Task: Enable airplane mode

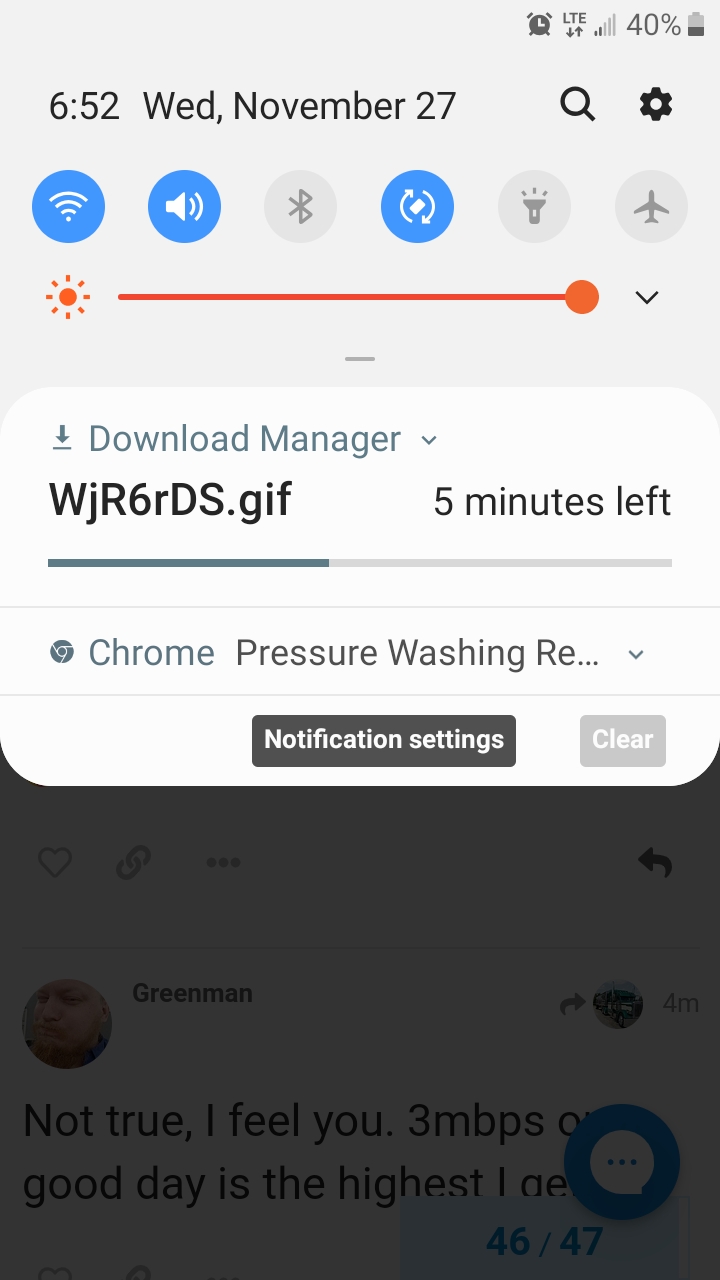Action: (651, 207)
